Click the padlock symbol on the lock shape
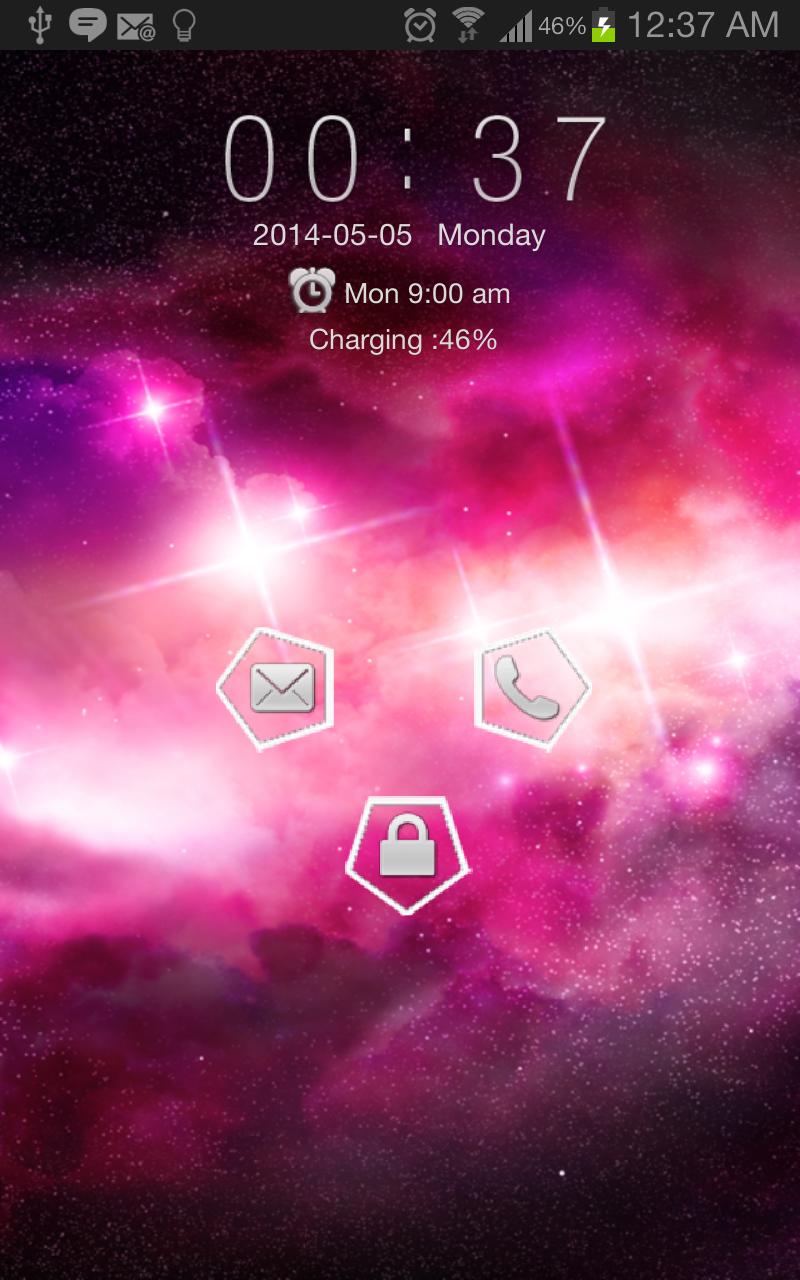Image resolution: width=800 pixels, height=1280 pixels. click(x=407, y=847)
